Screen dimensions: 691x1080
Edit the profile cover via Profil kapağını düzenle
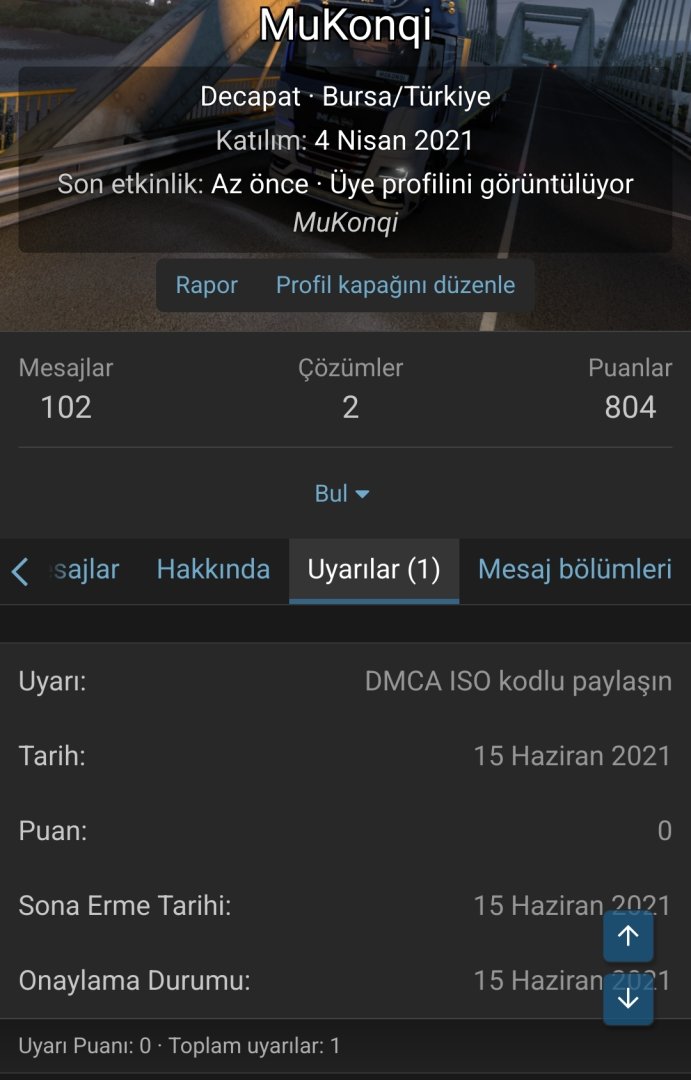pos(395,285)
